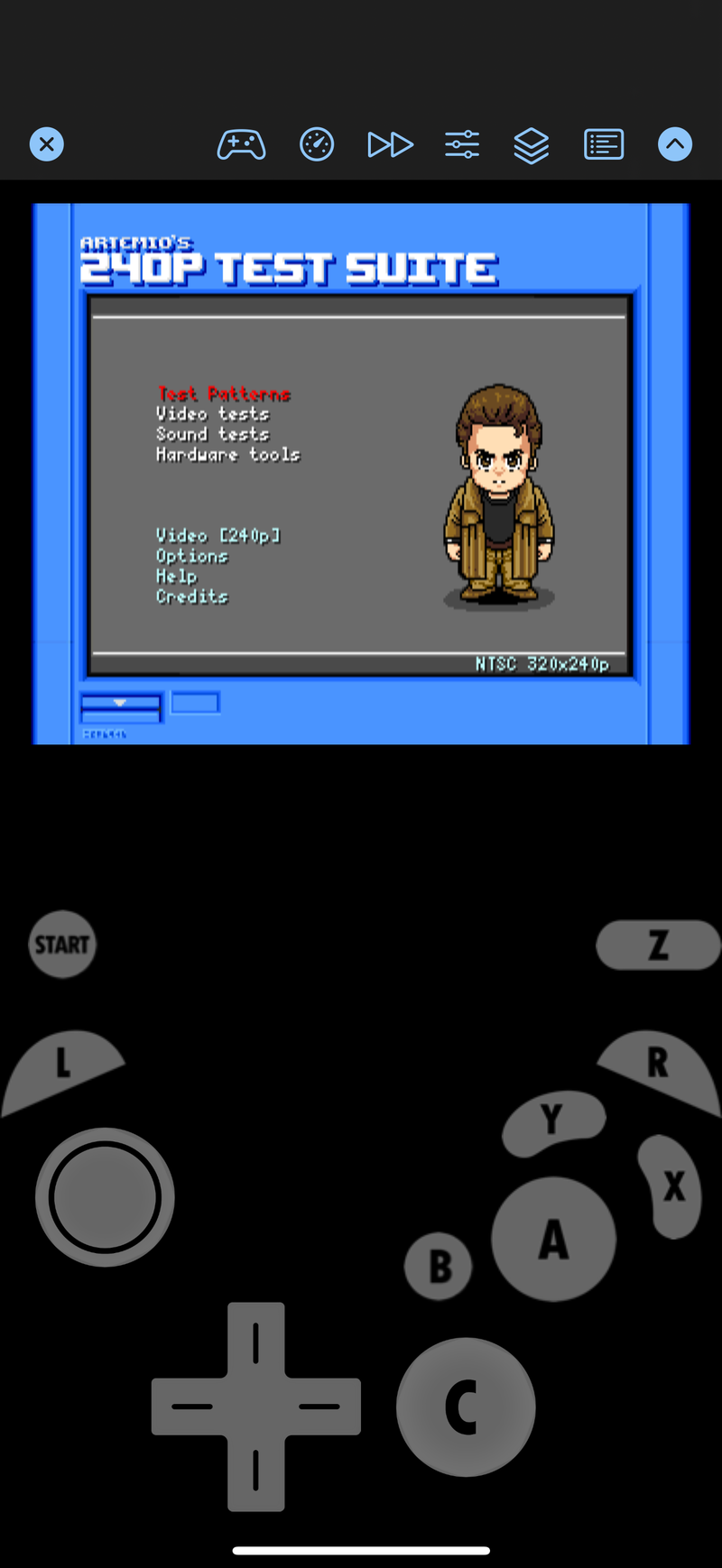Tap the X gamepad button
This screenshot has height=1568, width=722.
(673, 1185)
